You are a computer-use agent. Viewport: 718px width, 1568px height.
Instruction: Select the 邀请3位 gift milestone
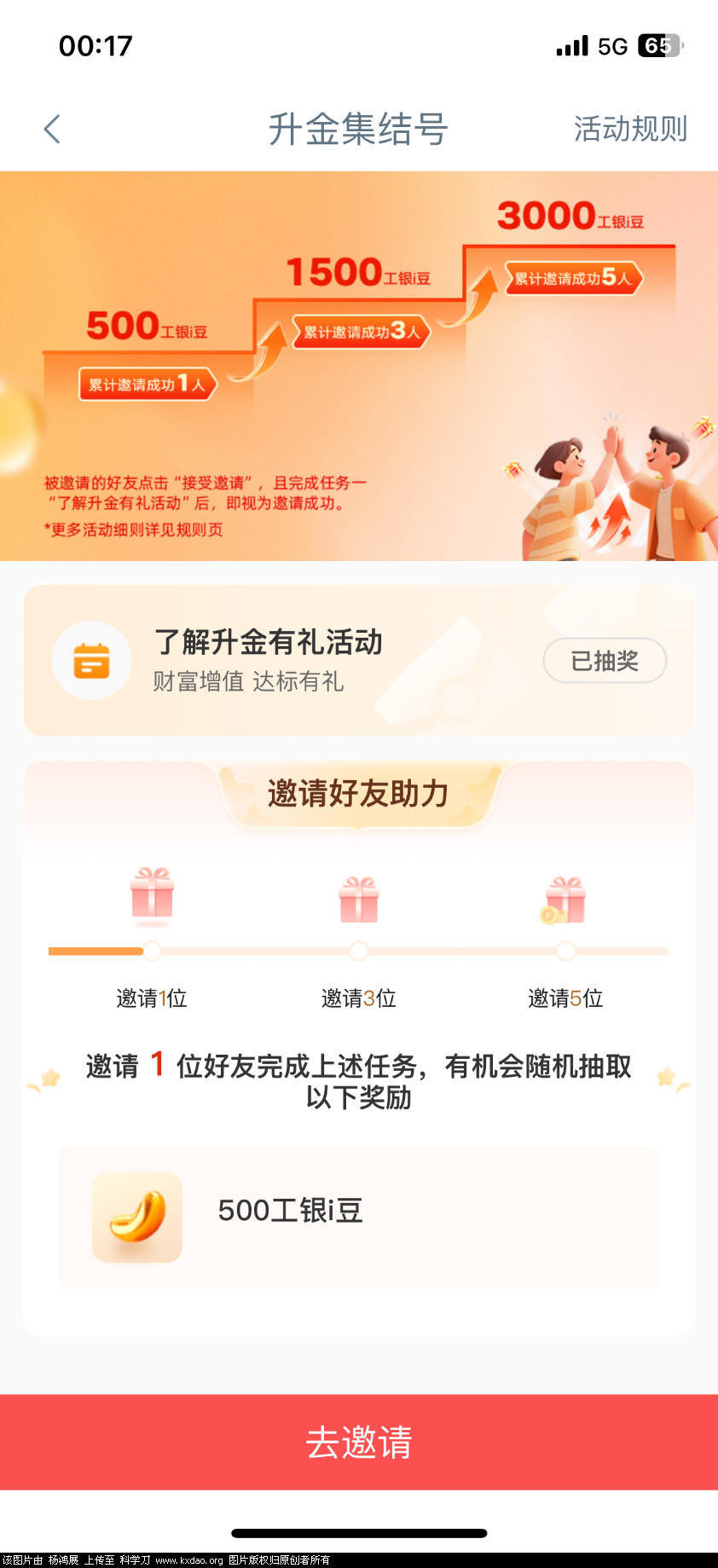tap(359, 900)
